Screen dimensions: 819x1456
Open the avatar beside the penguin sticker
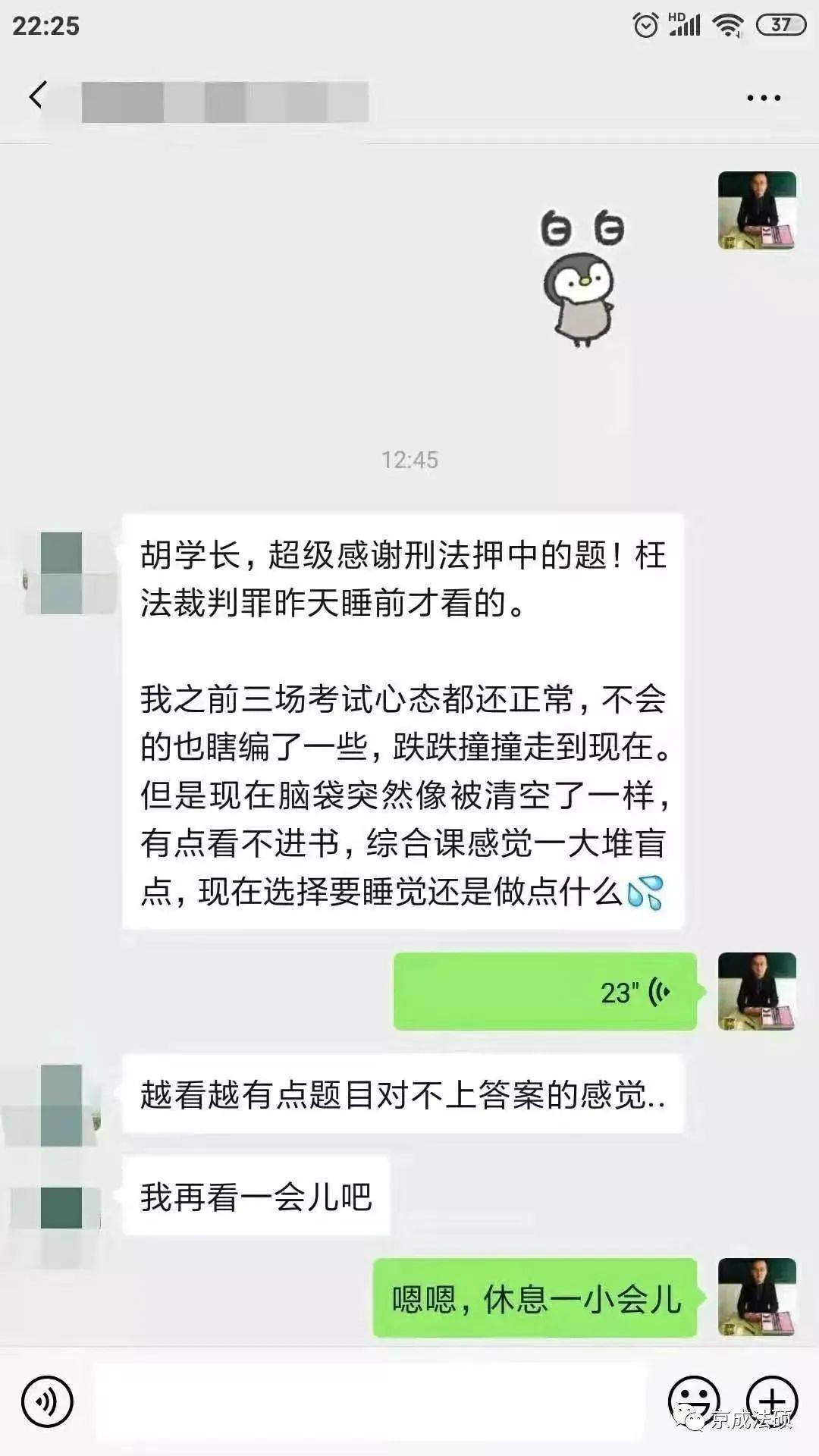(757, 210)
